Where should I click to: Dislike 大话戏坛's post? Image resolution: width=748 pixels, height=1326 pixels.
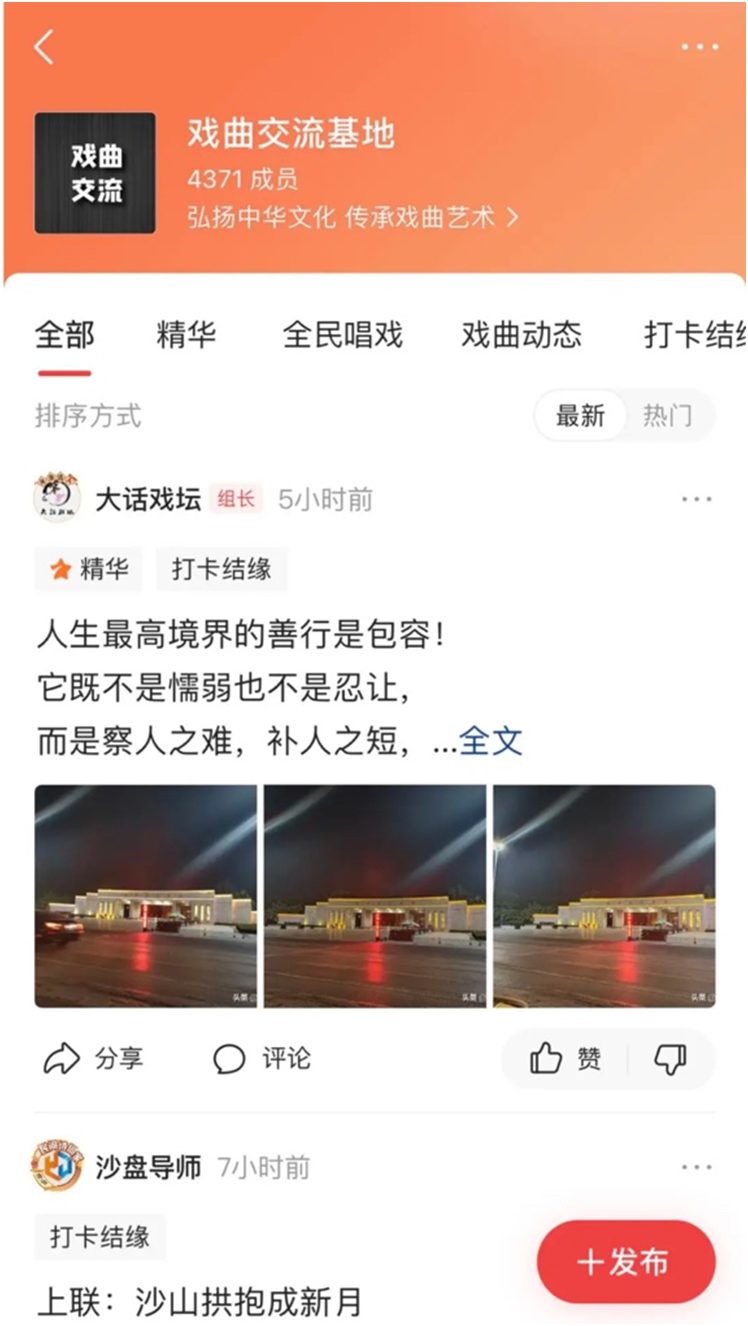(670, 1059)
